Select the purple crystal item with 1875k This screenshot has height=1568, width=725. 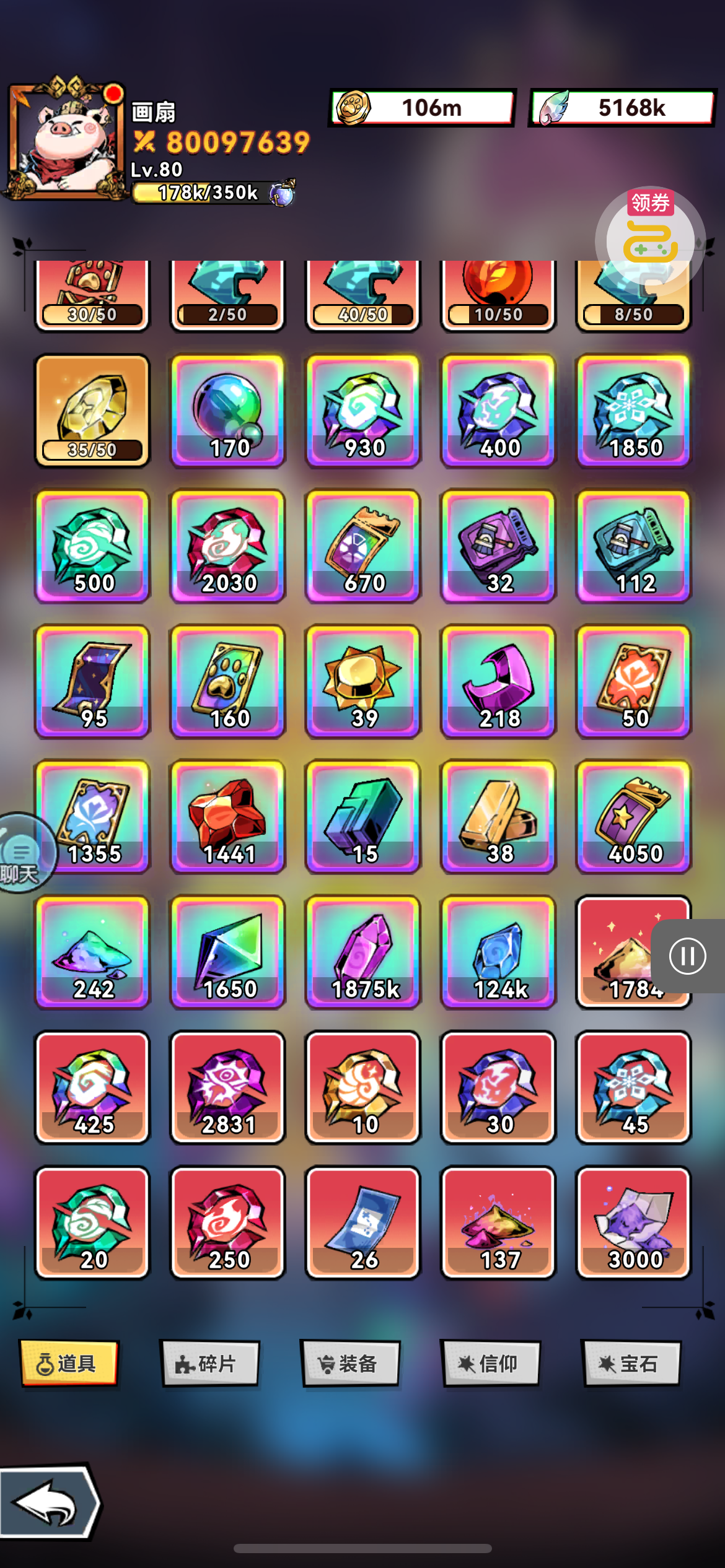(362, 952)
